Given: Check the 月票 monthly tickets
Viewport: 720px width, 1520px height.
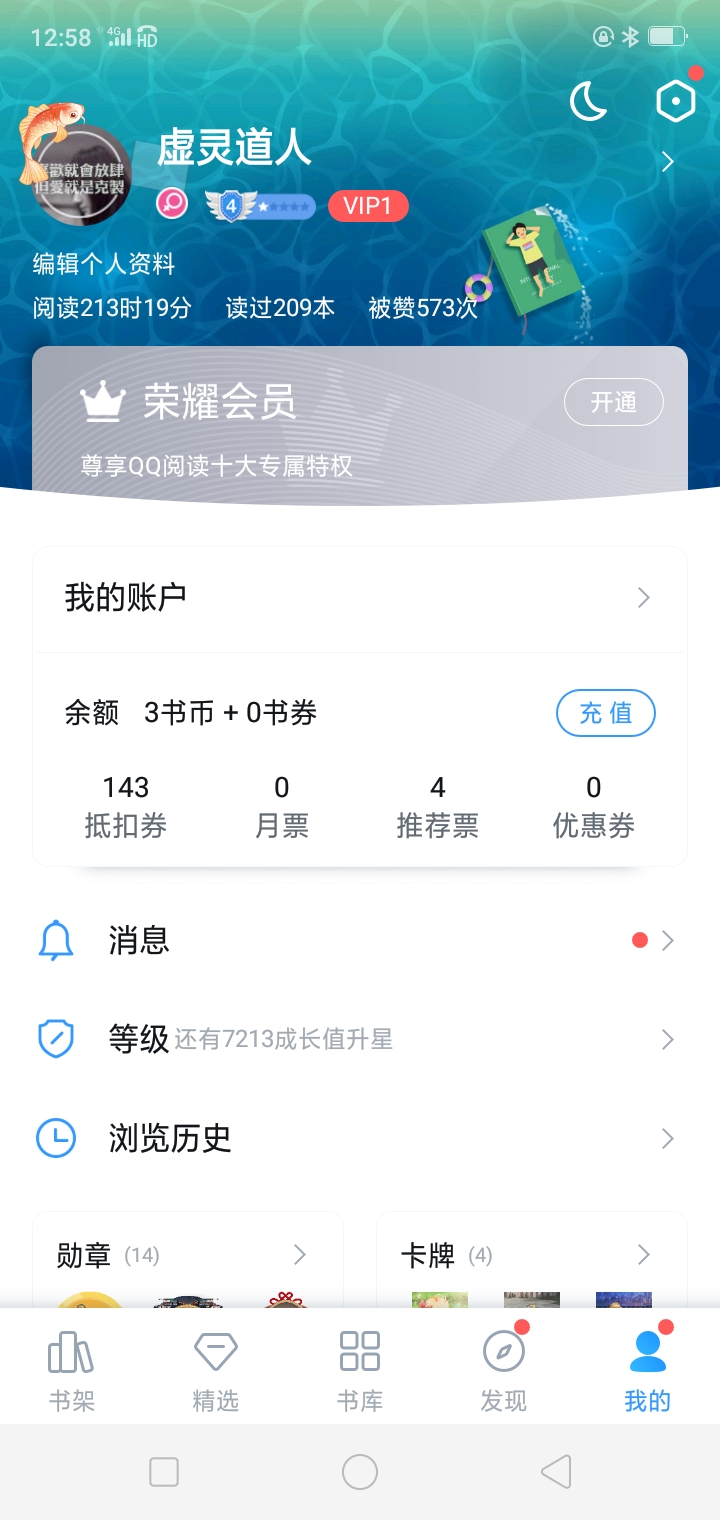Looking at the screenshot, I should pos(282,807).
